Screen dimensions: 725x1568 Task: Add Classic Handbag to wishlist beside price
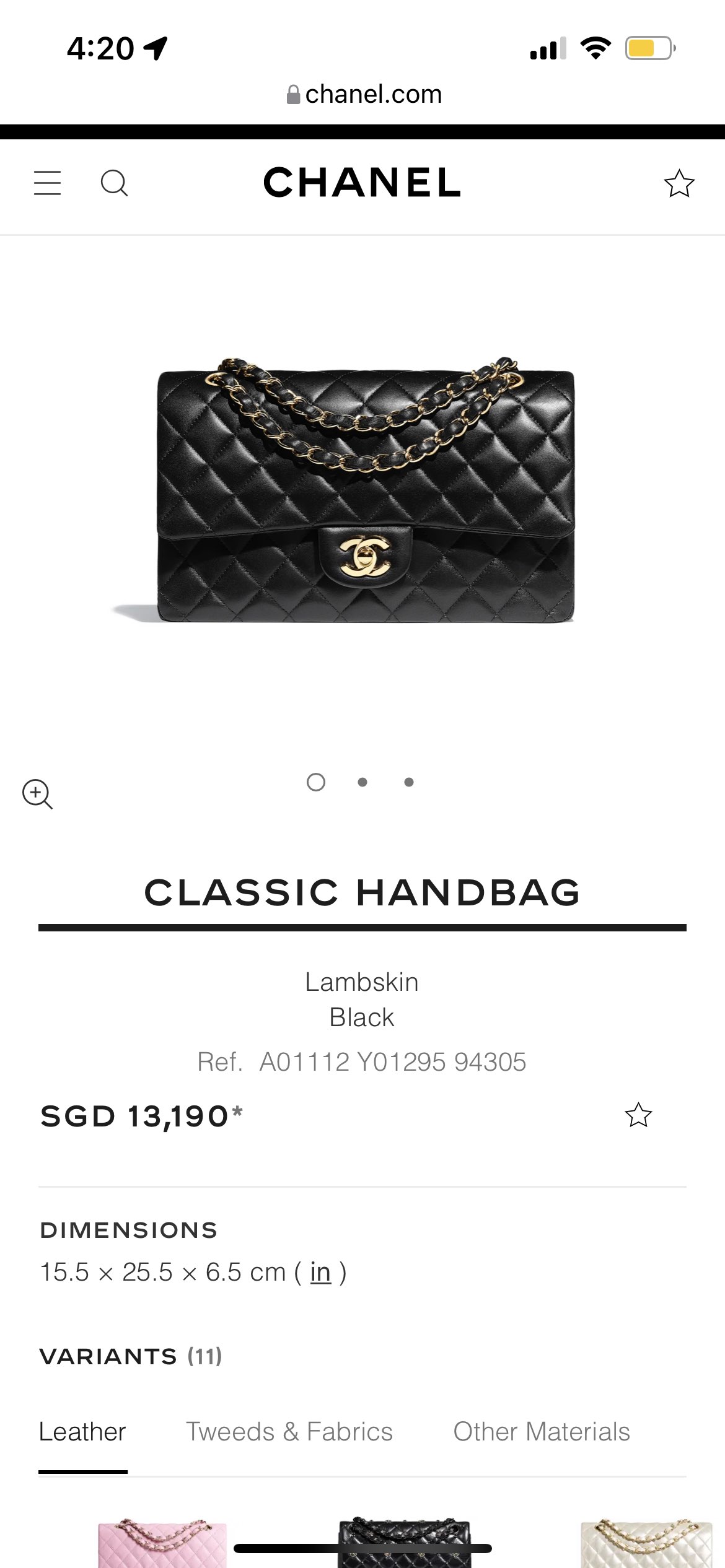(x=638, y=1115)
